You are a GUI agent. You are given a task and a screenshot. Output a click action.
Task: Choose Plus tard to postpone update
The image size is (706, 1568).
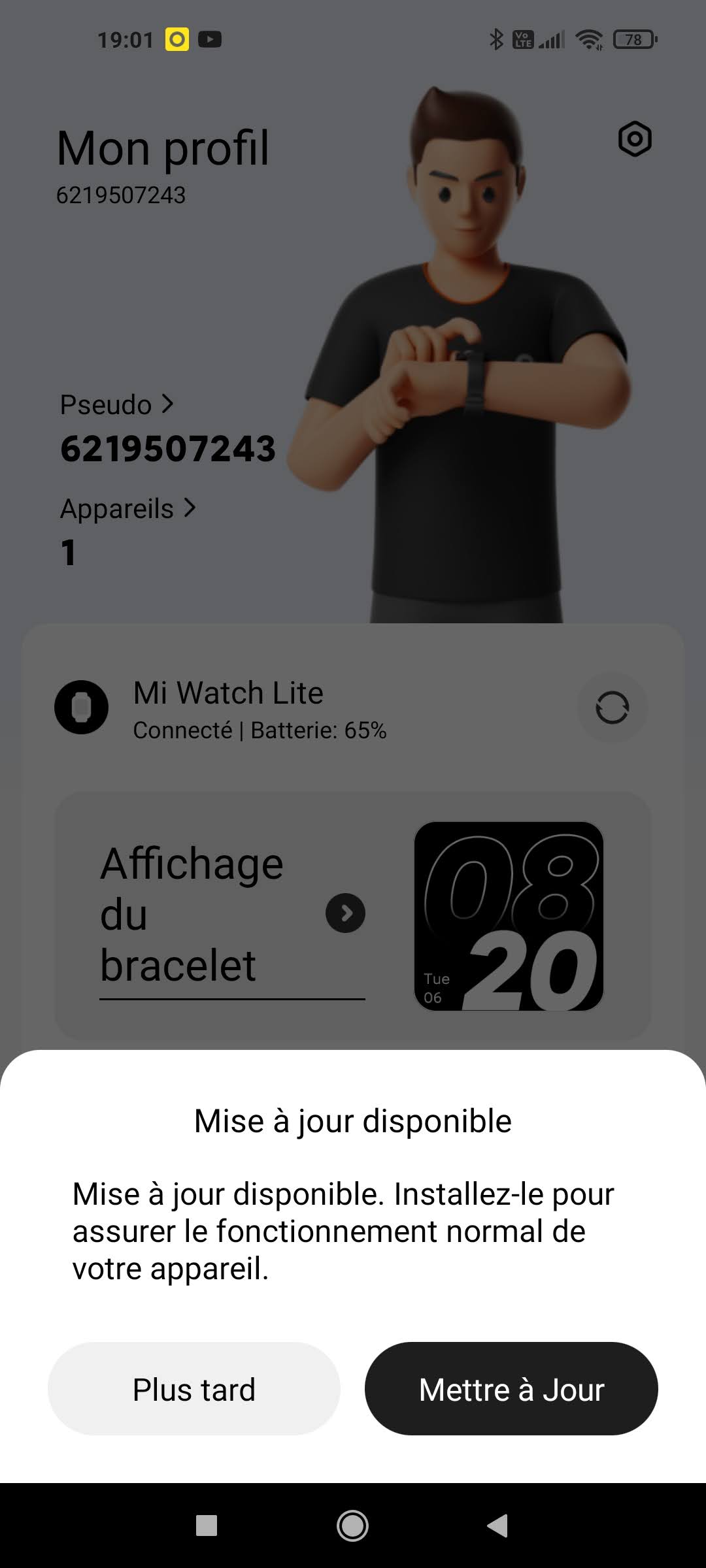(x=193, y=1389)
